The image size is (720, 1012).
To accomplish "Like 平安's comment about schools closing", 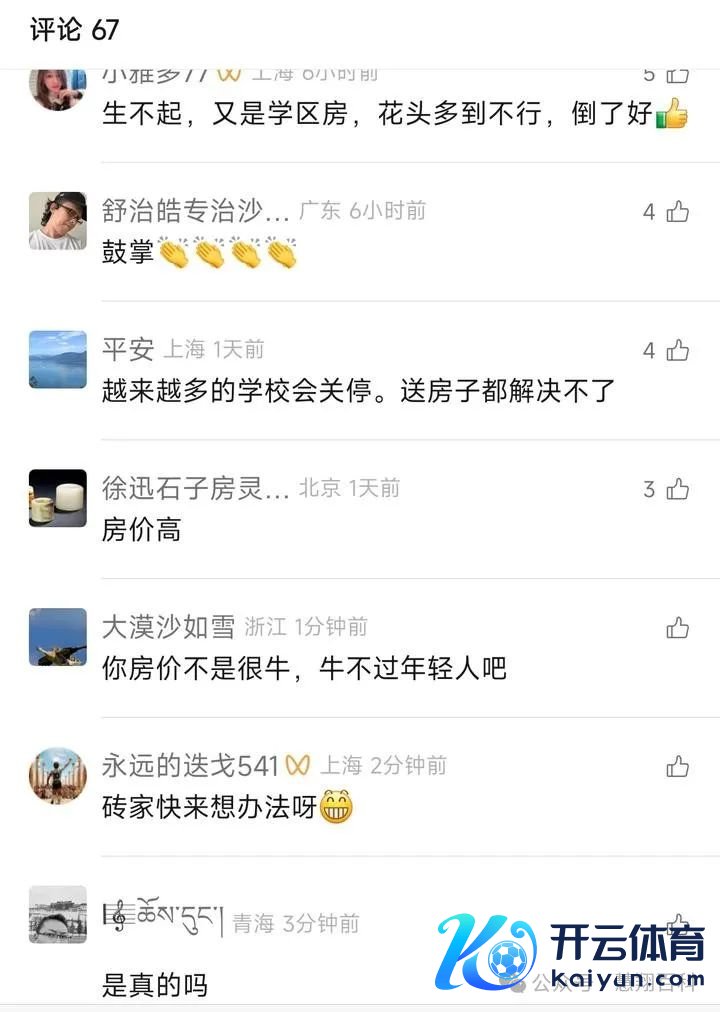I will [678, 351].
